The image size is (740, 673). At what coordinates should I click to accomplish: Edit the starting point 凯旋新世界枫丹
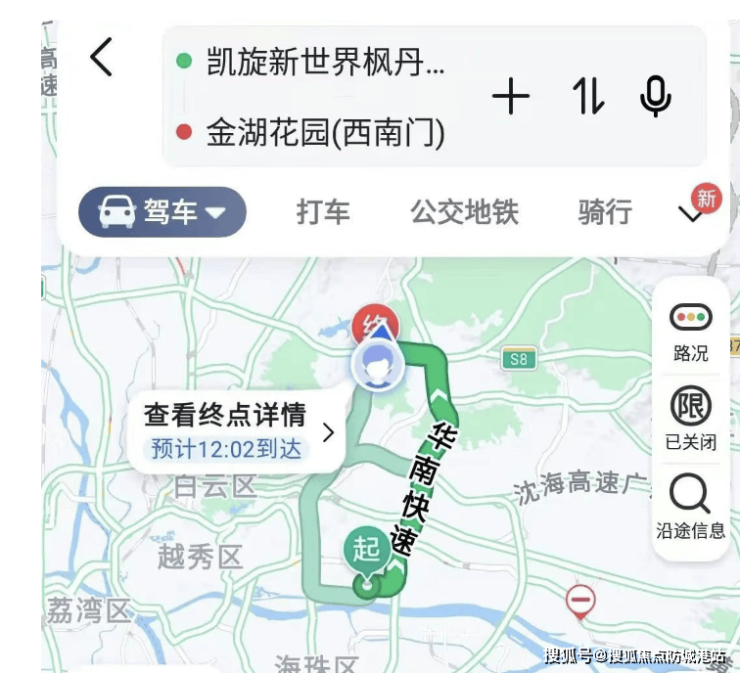click(x=324, y=62)
